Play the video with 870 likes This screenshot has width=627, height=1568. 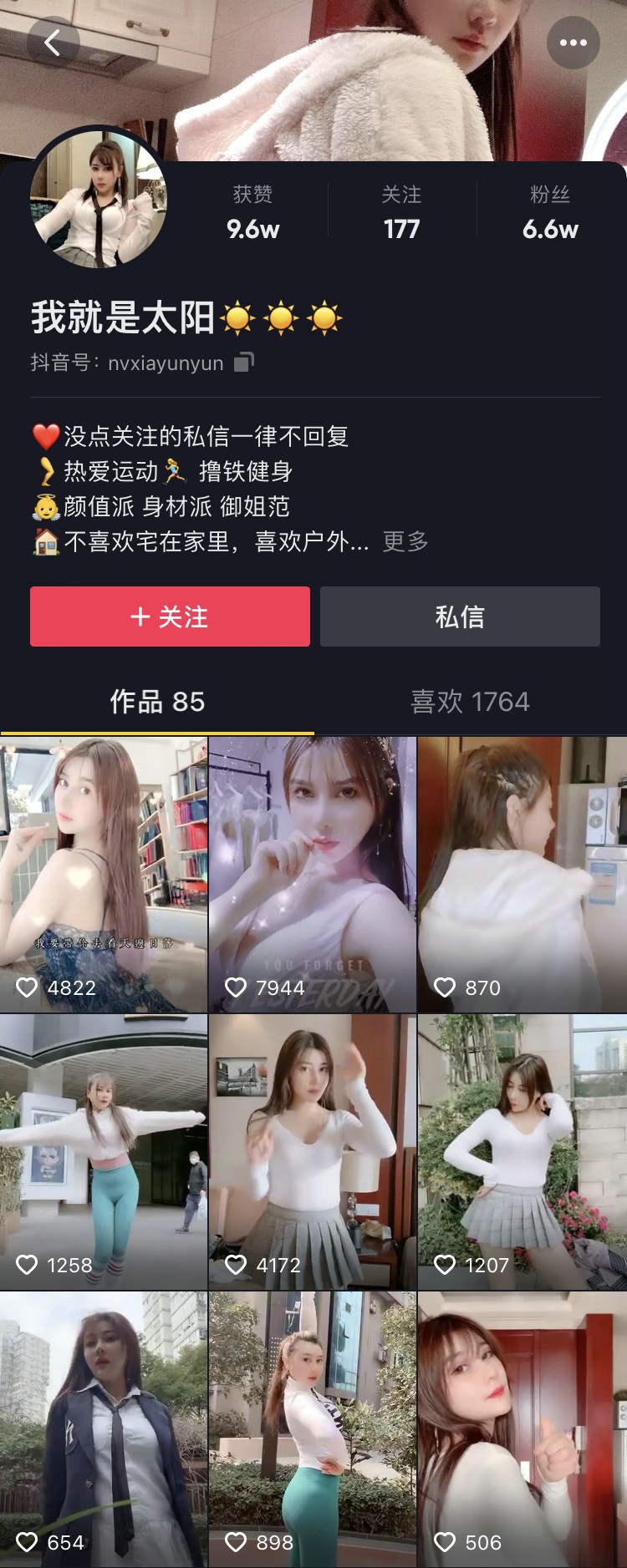tap(522, 874)
